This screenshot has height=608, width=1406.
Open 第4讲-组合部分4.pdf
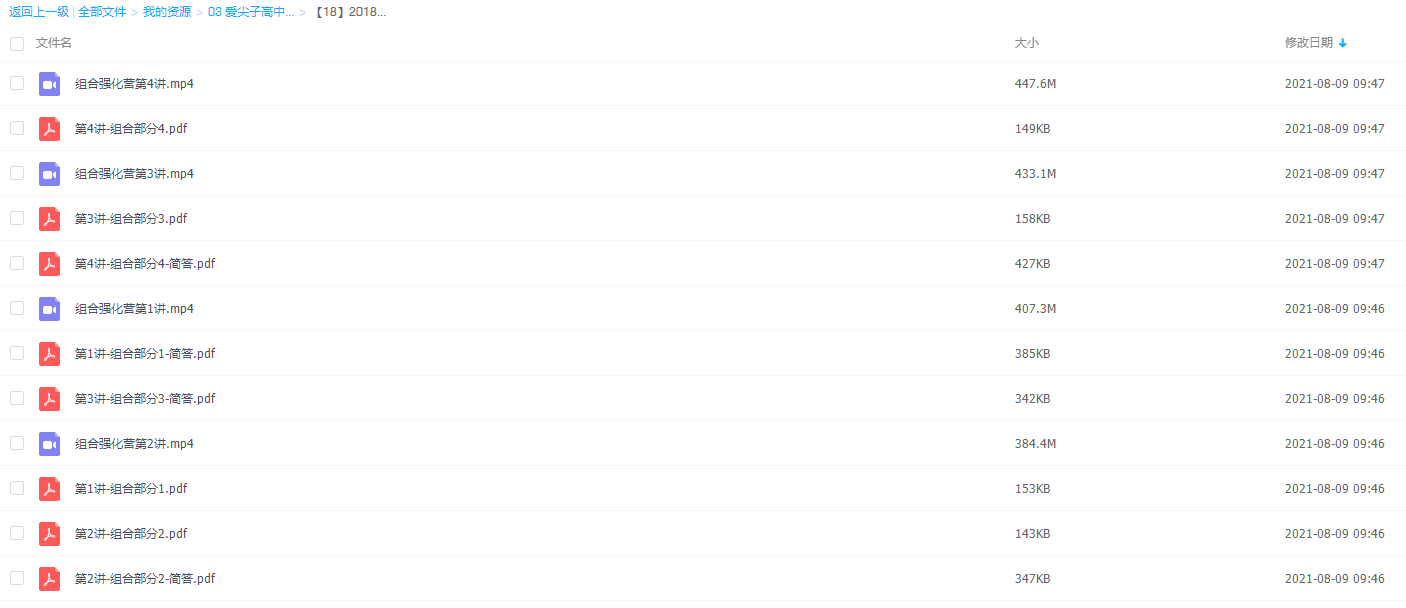coord(130,129)
